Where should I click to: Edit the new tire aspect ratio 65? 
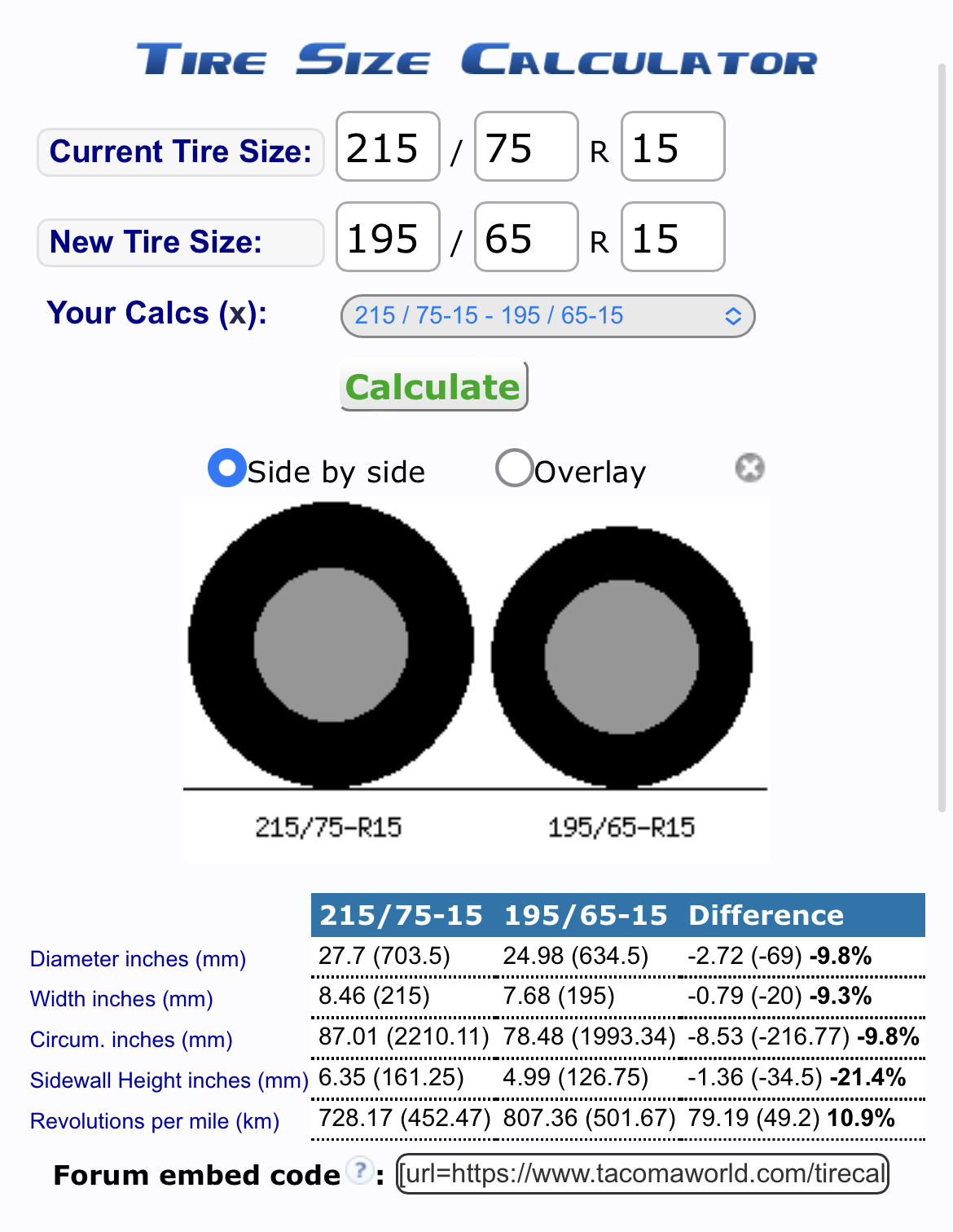click(526, 238)
